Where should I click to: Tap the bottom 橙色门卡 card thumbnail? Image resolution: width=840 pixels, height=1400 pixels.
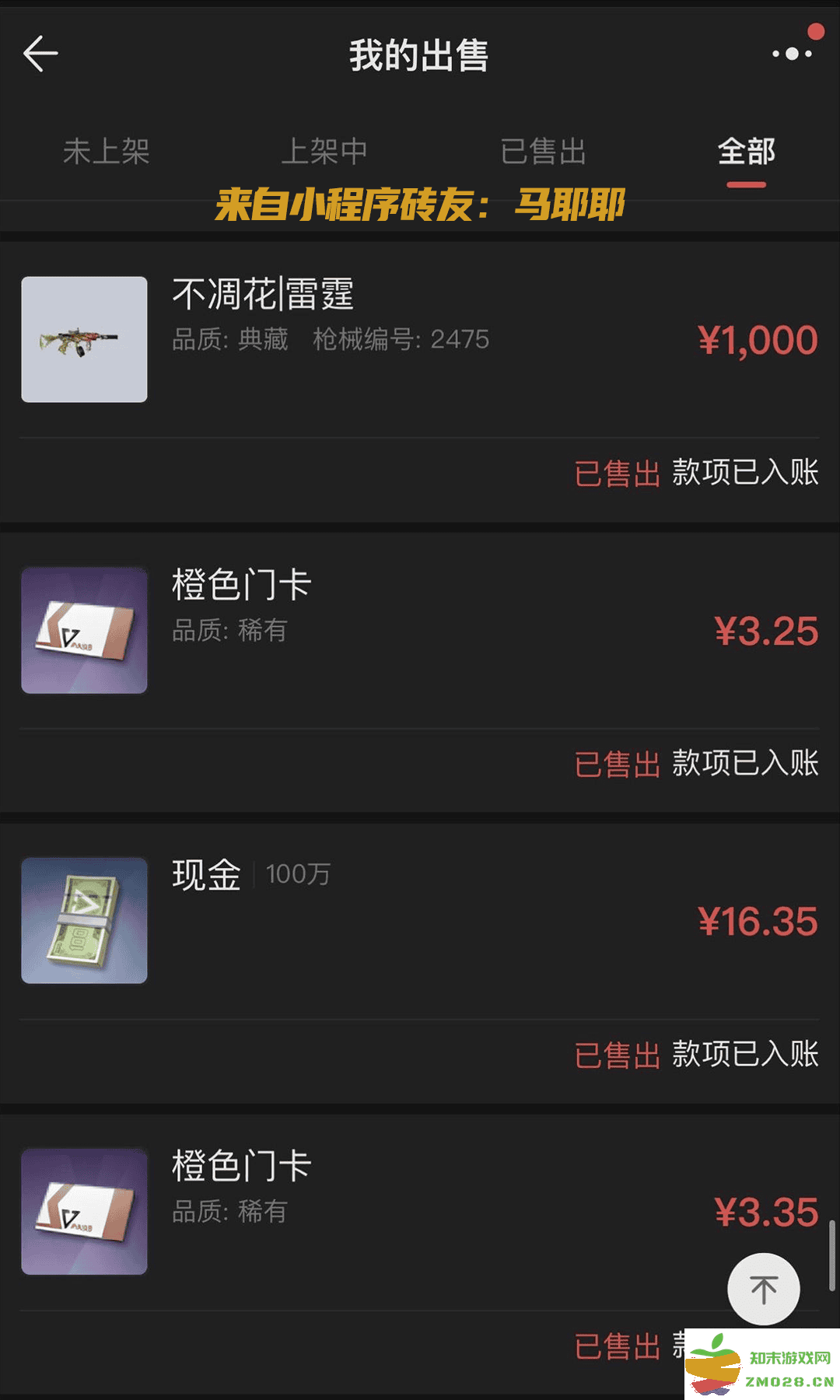click(x=83, y=1212)
